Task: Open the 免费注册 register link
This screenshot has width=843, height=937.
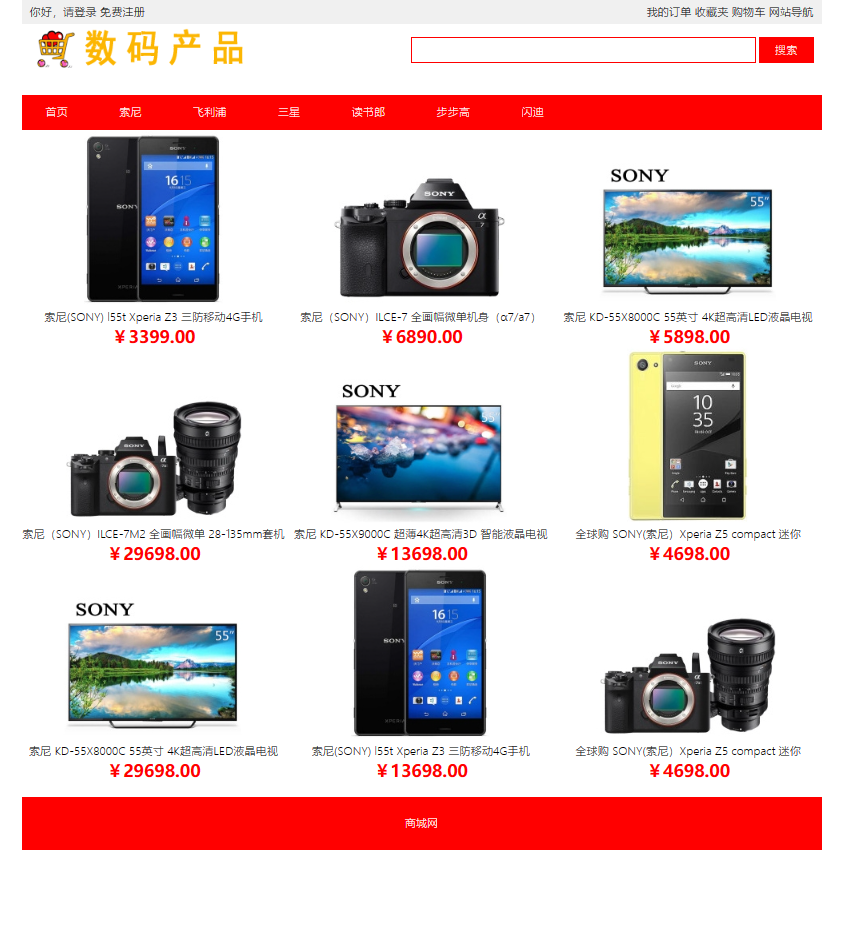Action: pos(122,12)
